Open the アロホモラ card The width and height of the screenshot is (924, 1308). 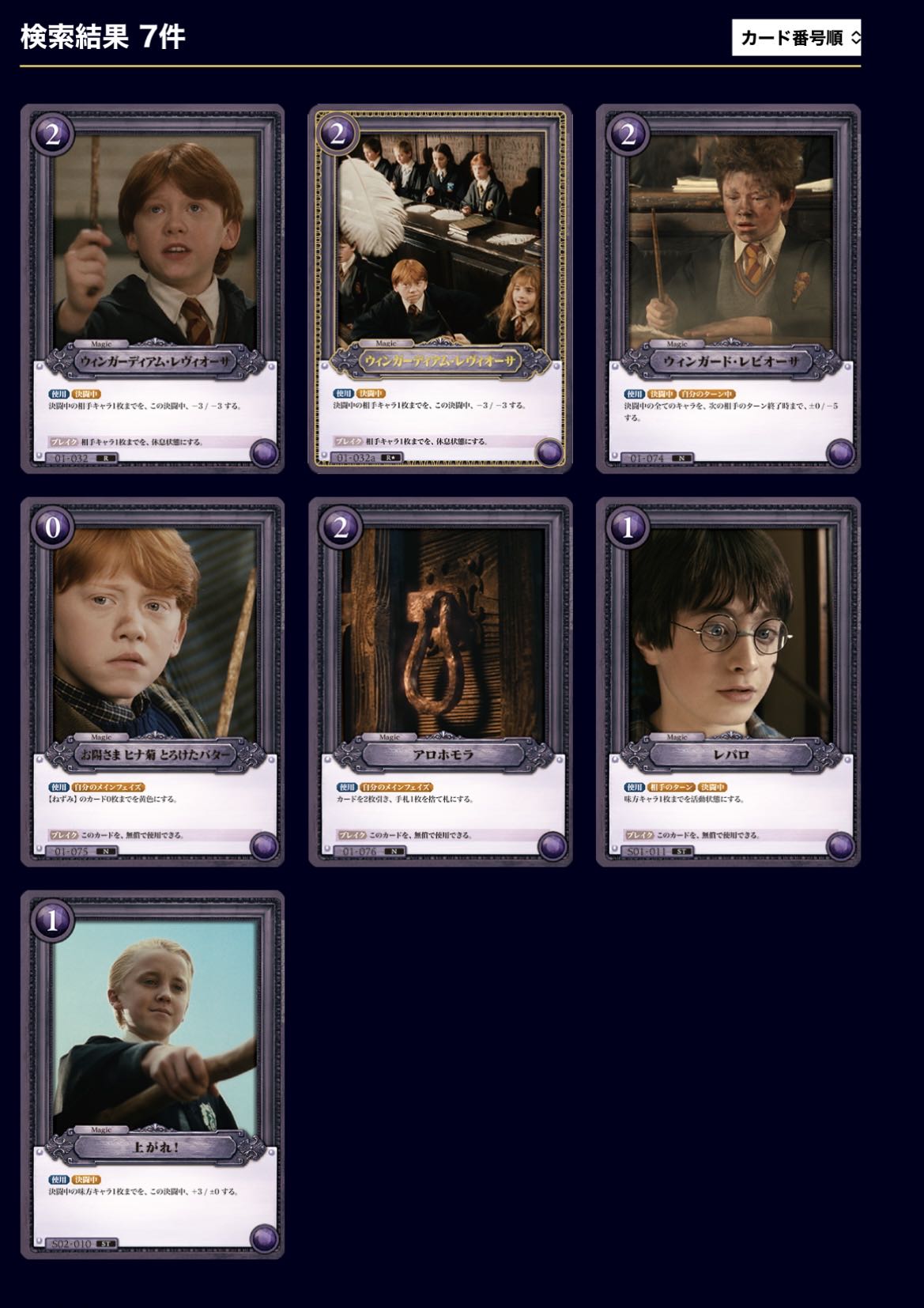(x=440, y=682)
